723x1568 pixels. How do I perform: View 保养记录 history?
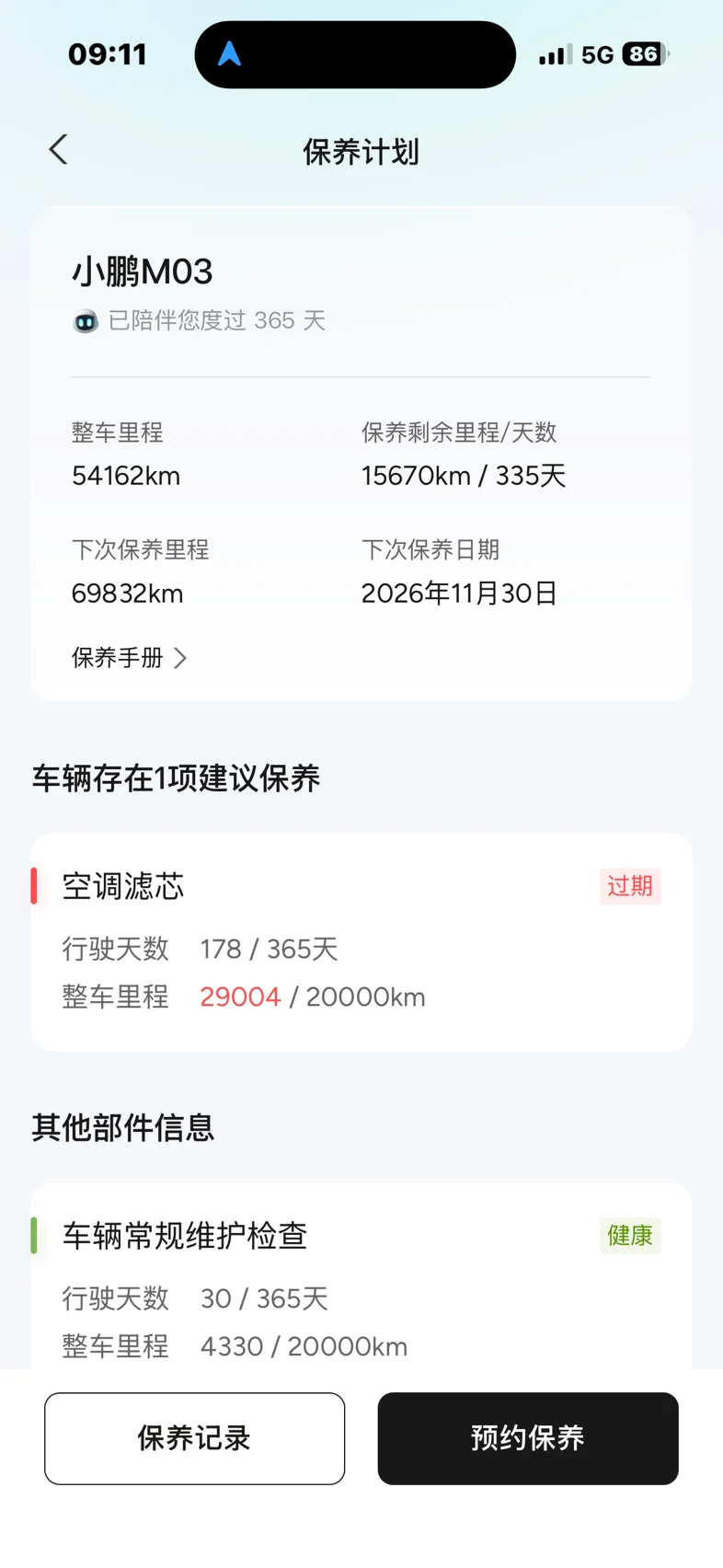tap(194, 1438)
